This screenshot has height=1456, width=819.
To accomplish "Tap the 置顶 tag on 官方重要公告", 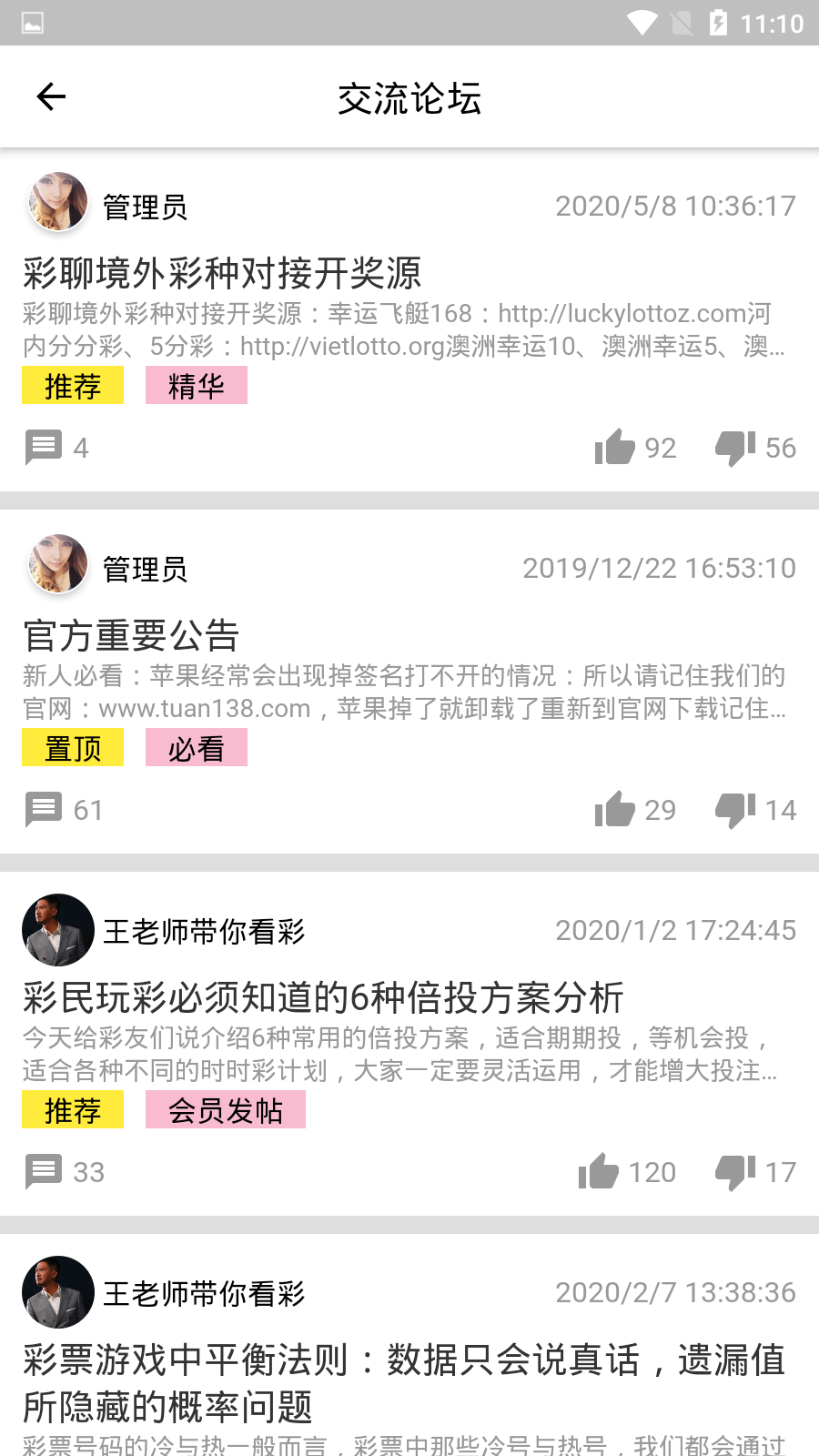I will tap(73, 747).
